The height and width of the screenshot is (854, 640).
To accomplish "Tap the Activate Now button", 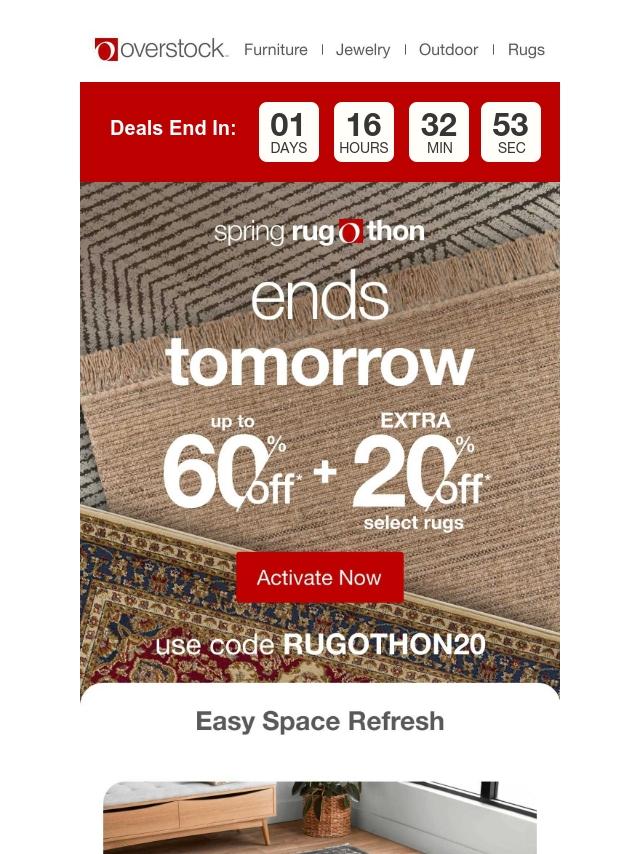I will coord(319,577).
